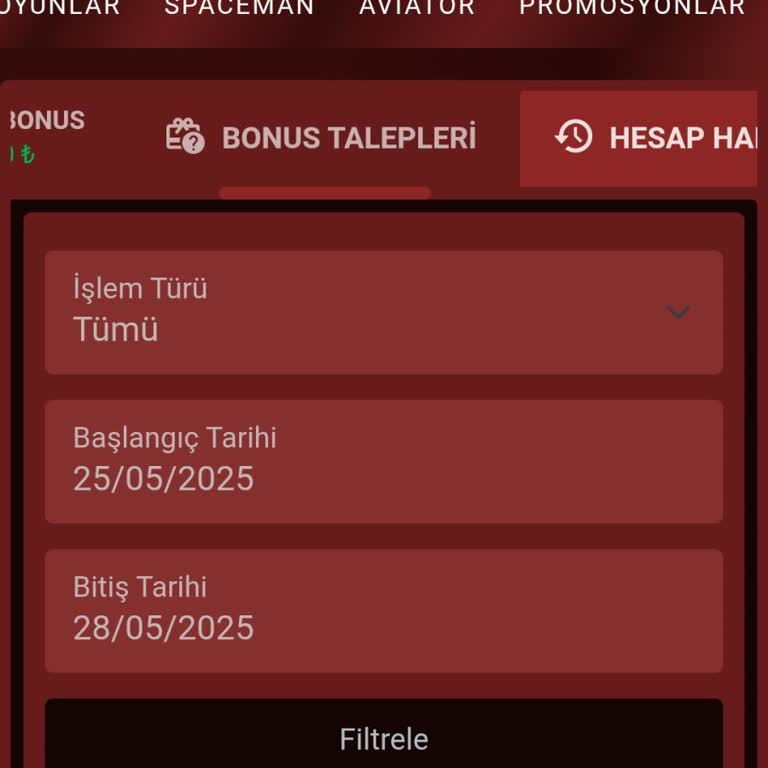Viewport: 768px width, 768px height.
Task: Switch to the Bonus tab
Action: pyautogui.click(x=45, y=135)
